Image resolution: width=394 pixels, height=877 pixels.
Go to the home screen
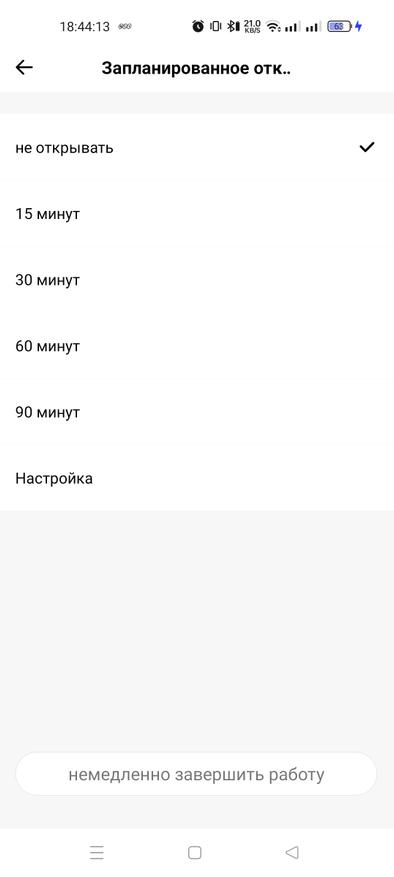[195, 852]
